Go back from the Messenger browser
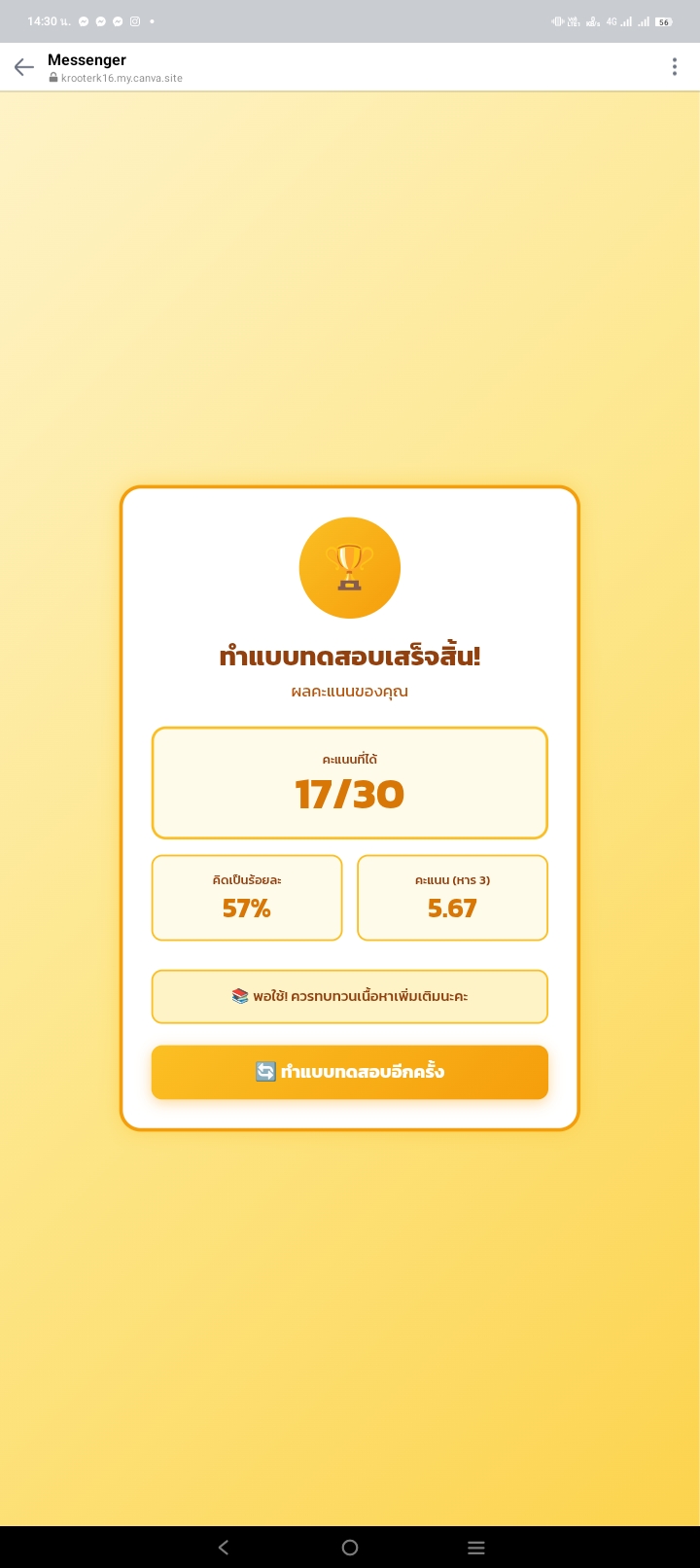Image resolution: width=700 pixels, height=1568 pixels. coord(24,67)
